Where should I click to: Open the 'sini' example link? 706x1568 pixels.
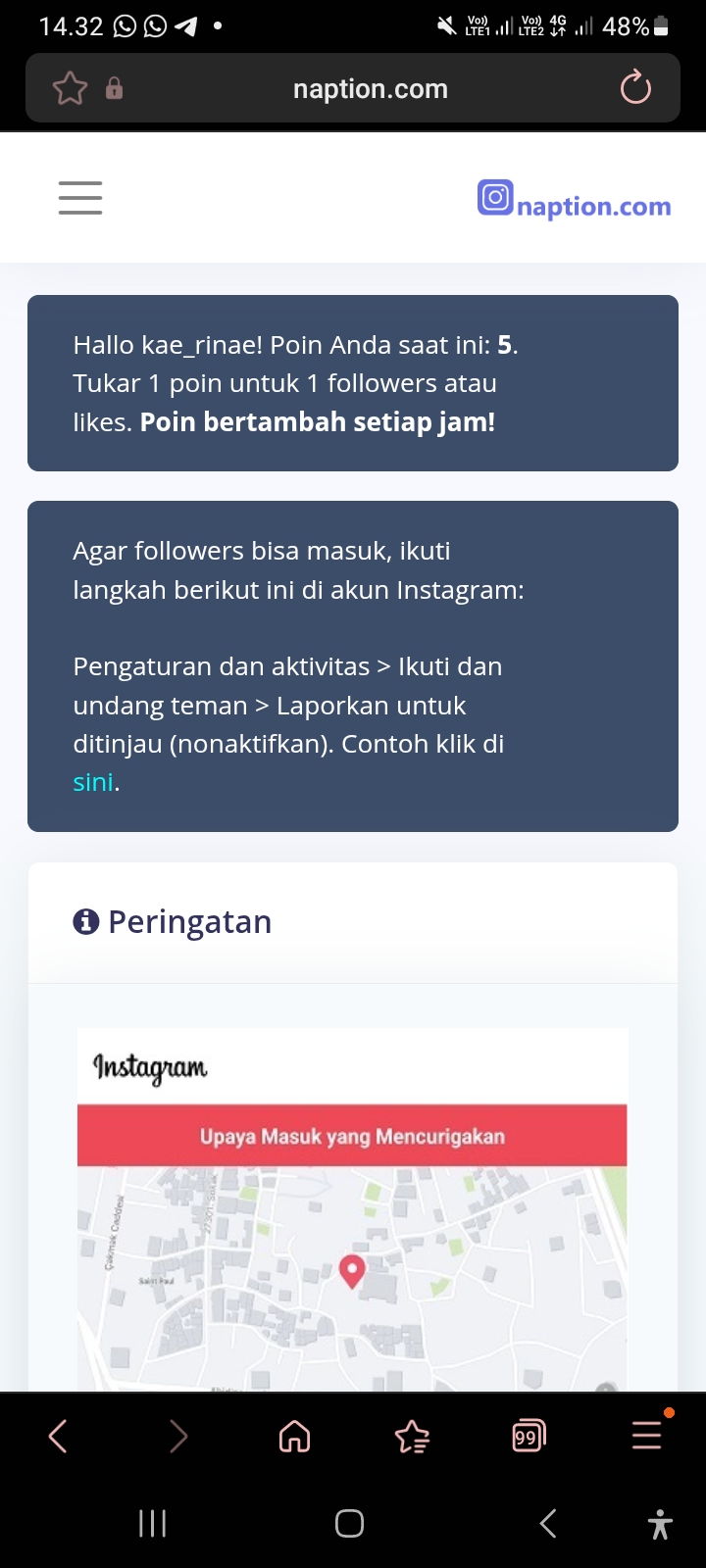click(93, 782)
